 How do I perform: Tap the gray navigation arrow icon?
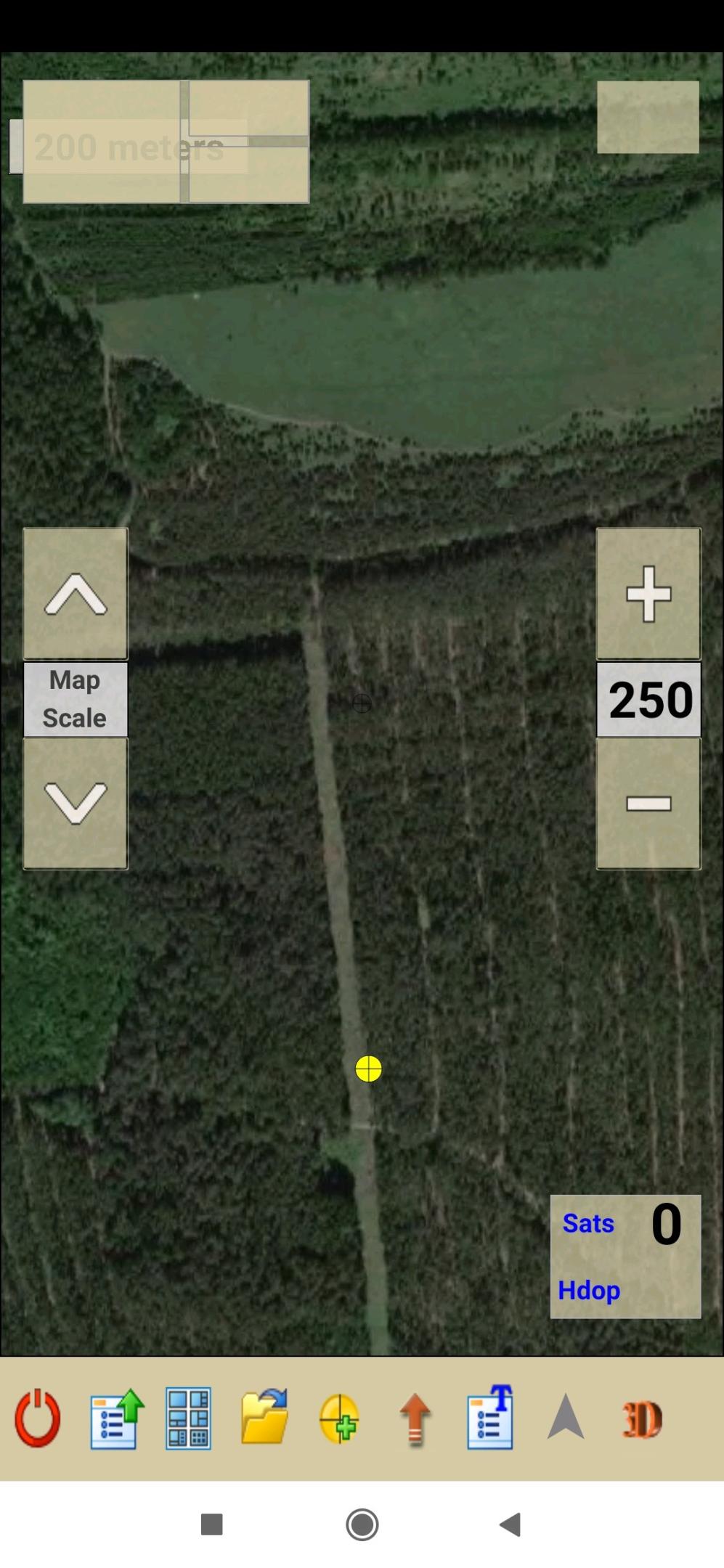566,1416
